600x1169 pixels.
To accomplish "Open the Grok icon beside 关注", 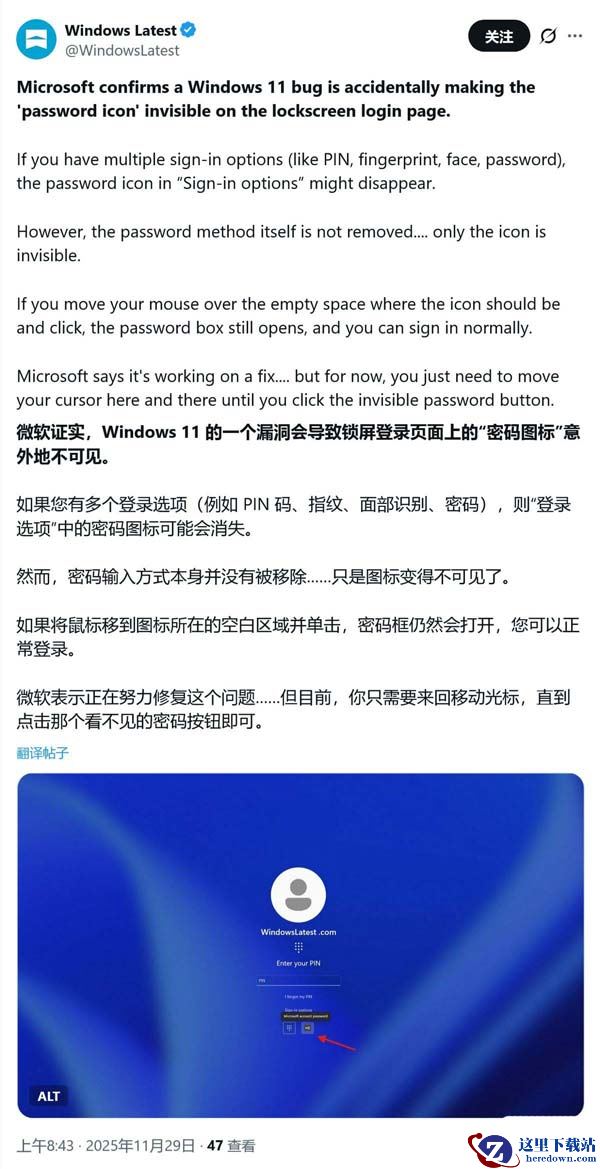I will pyautogui.click(x=548, y=37).
